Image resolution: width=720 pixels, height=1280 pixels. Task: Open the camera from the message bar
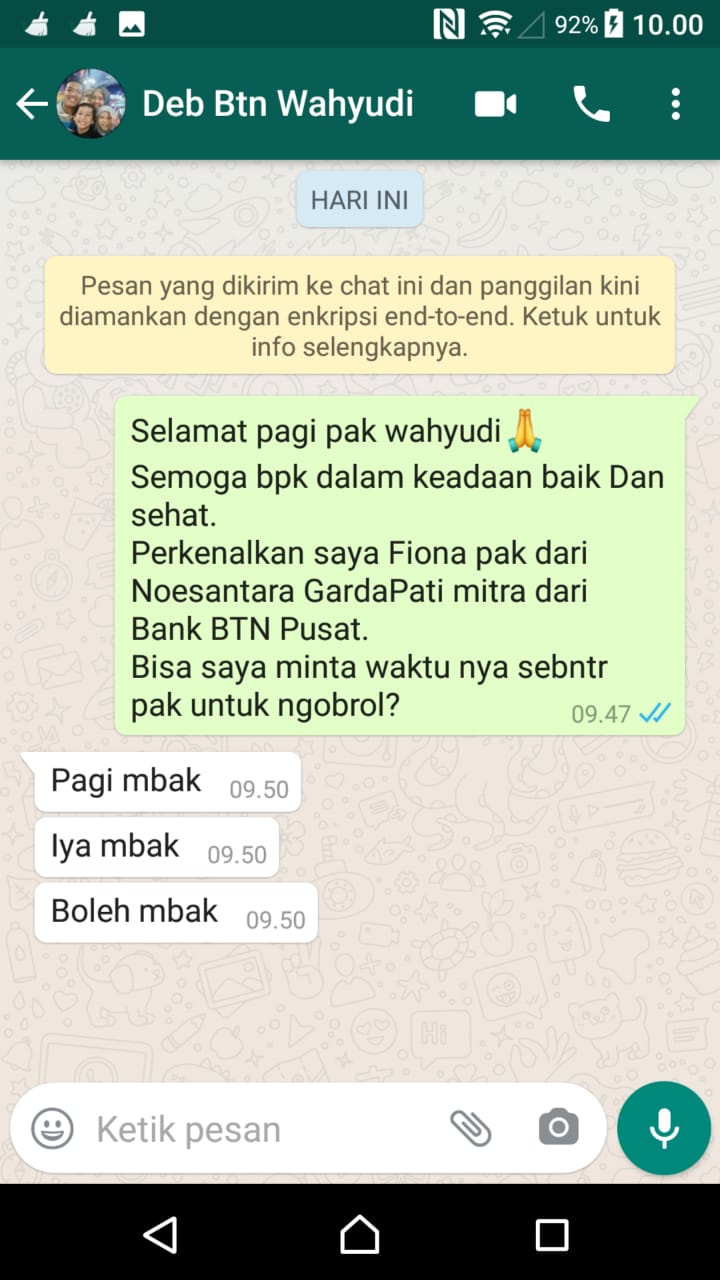click(x=558, y=1129)
